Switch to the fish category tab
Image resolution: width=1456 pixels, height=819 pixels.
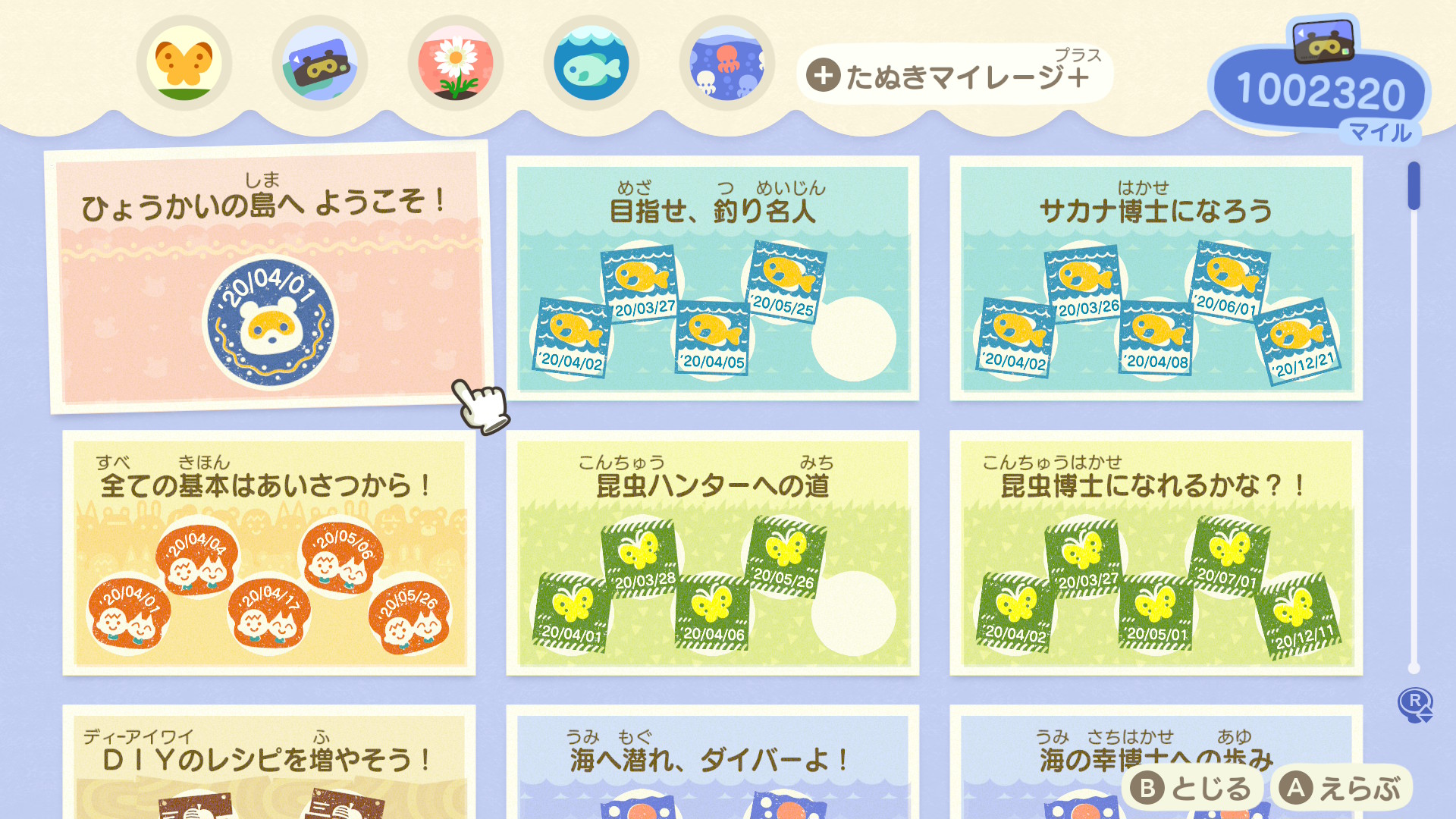(x=591, y=64)
